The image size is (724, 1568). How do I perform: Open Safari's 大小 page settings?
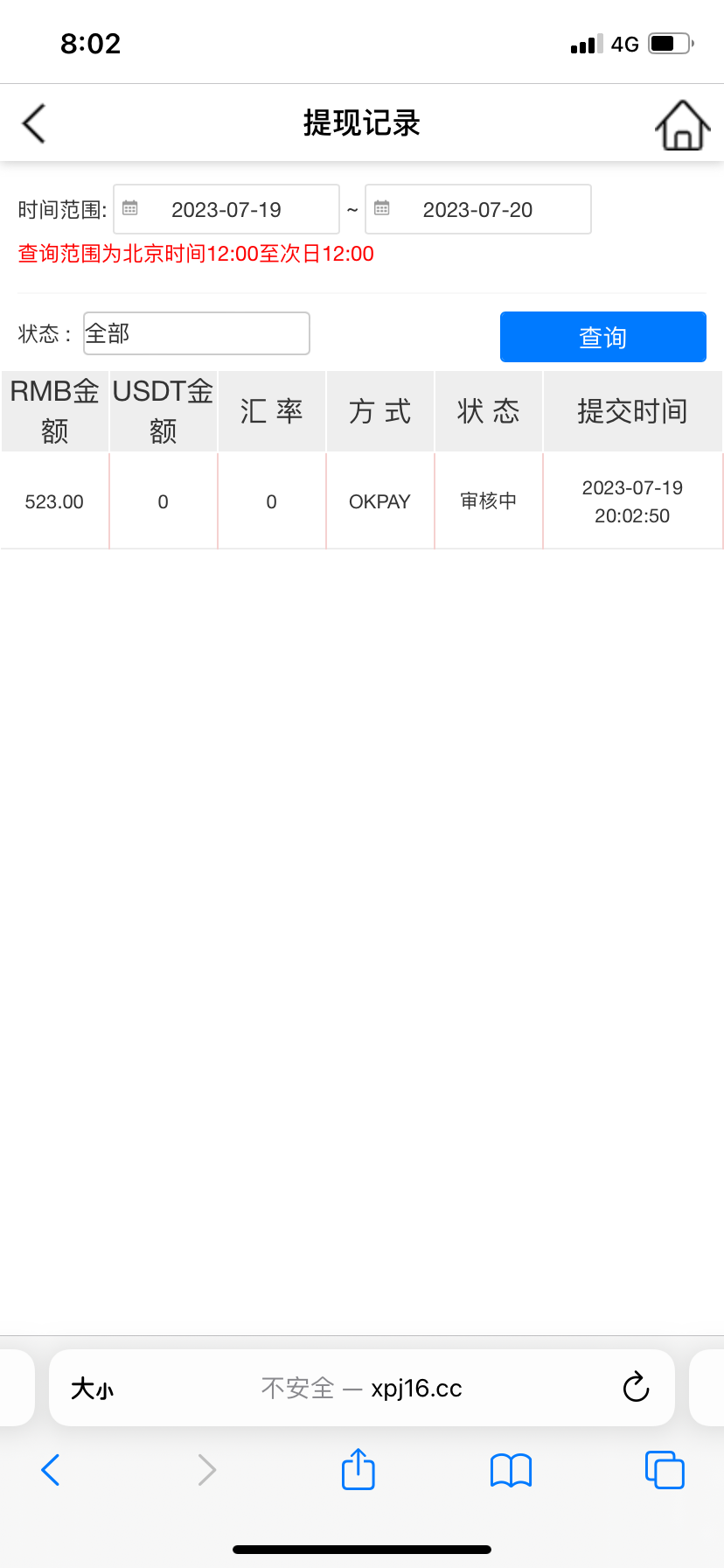click(92, 1389)
